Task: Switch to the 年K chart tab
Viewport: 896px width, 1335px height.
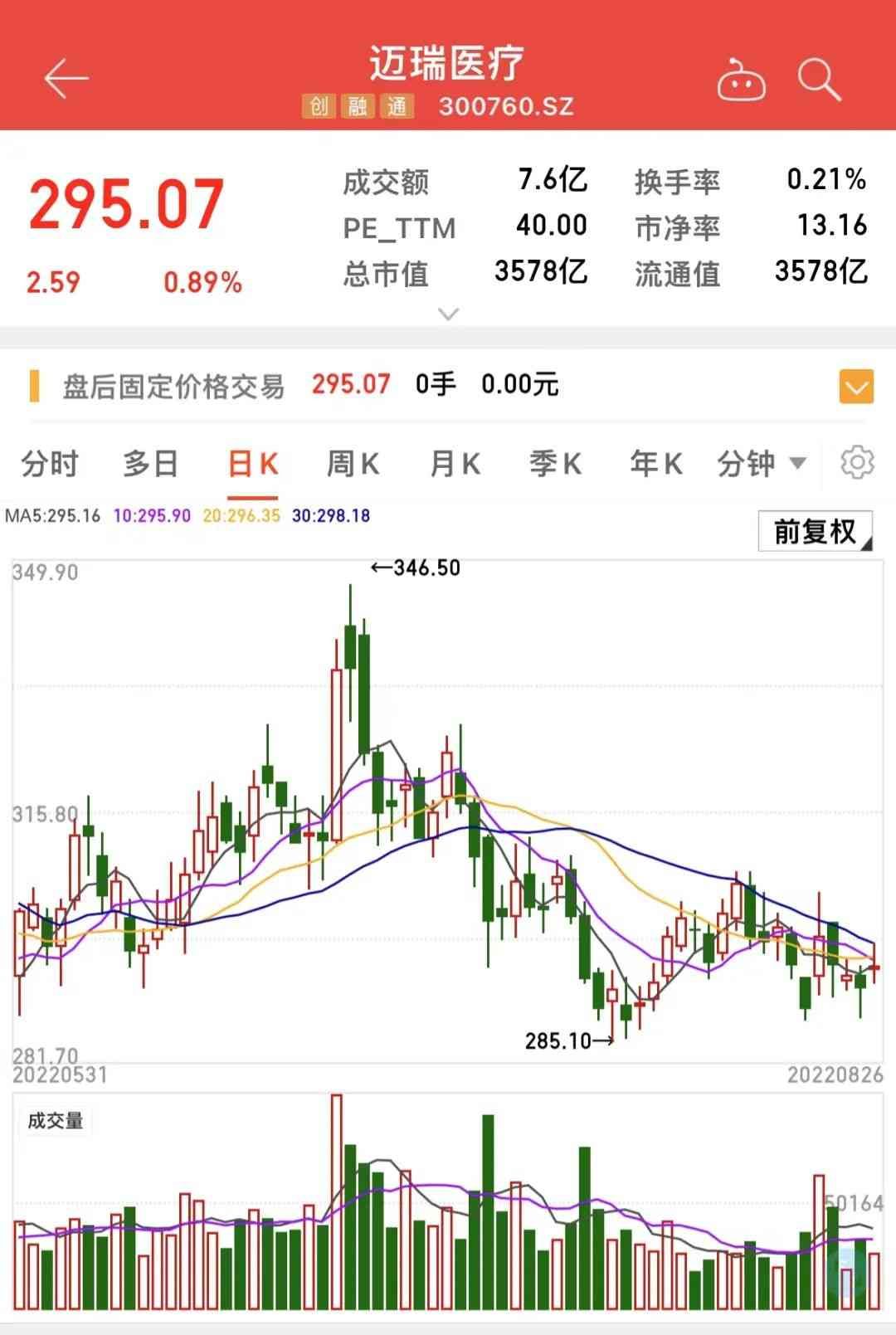Action: click(655, 464)
